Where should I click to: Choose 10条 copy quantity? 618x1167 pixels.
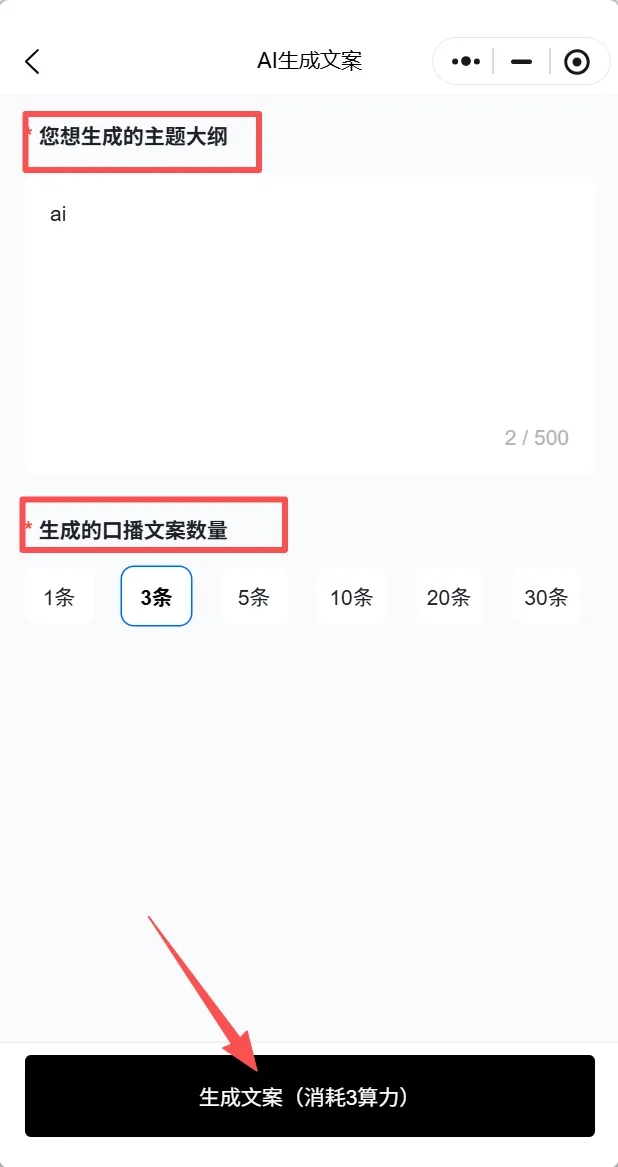point(351,598)
